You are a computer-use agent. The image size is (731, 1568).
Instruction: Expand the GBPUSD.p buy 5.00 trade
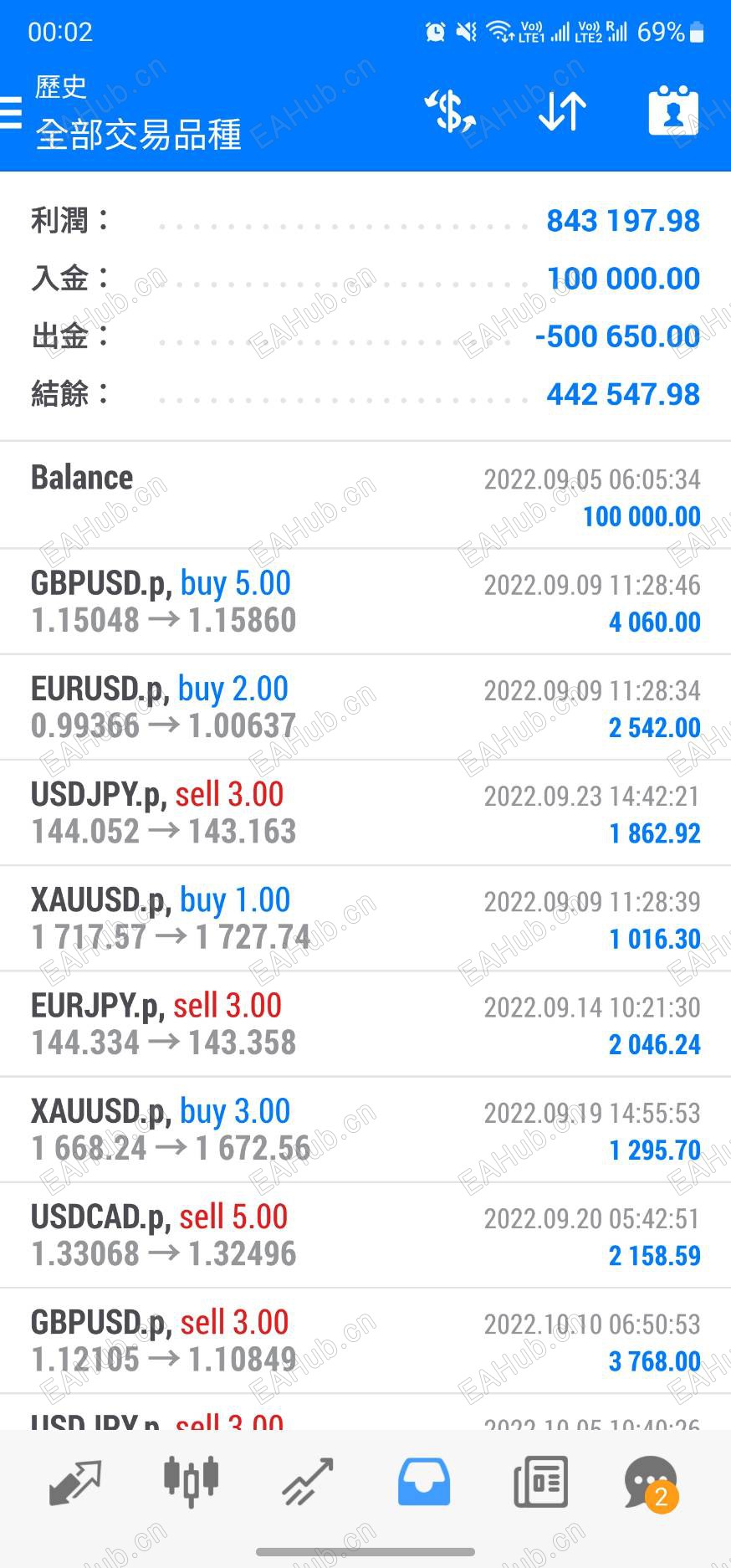[x=365, y=602]
